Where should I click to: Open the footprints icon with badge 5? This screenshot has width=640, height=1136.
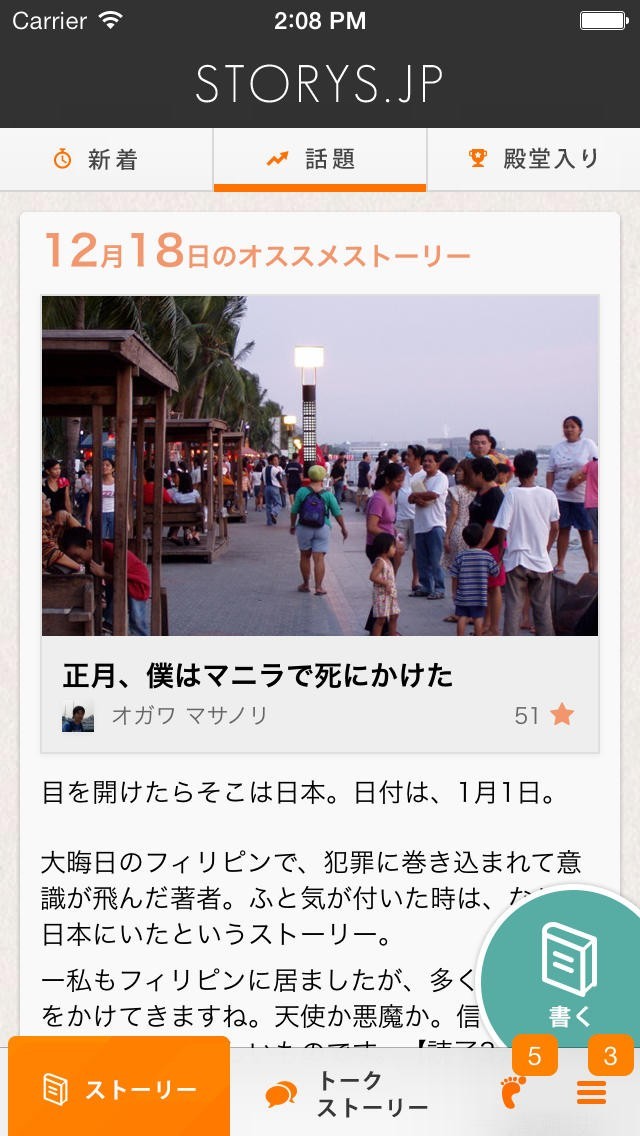(x=516, y=1090)
